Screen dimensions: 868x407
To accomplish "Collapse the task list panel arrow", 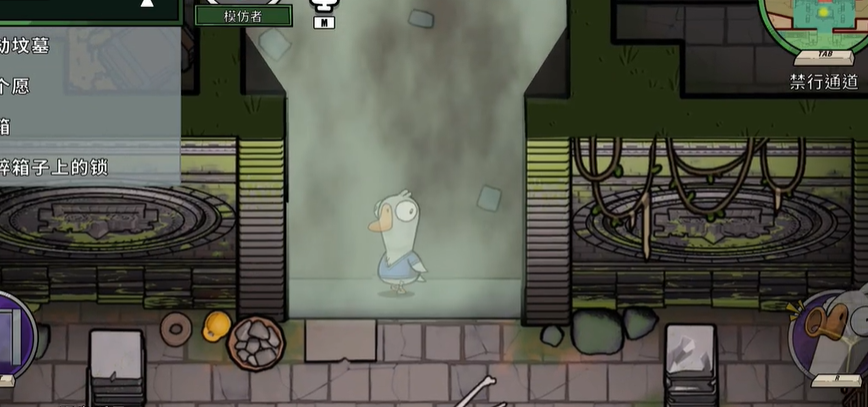I will (148, 4).
